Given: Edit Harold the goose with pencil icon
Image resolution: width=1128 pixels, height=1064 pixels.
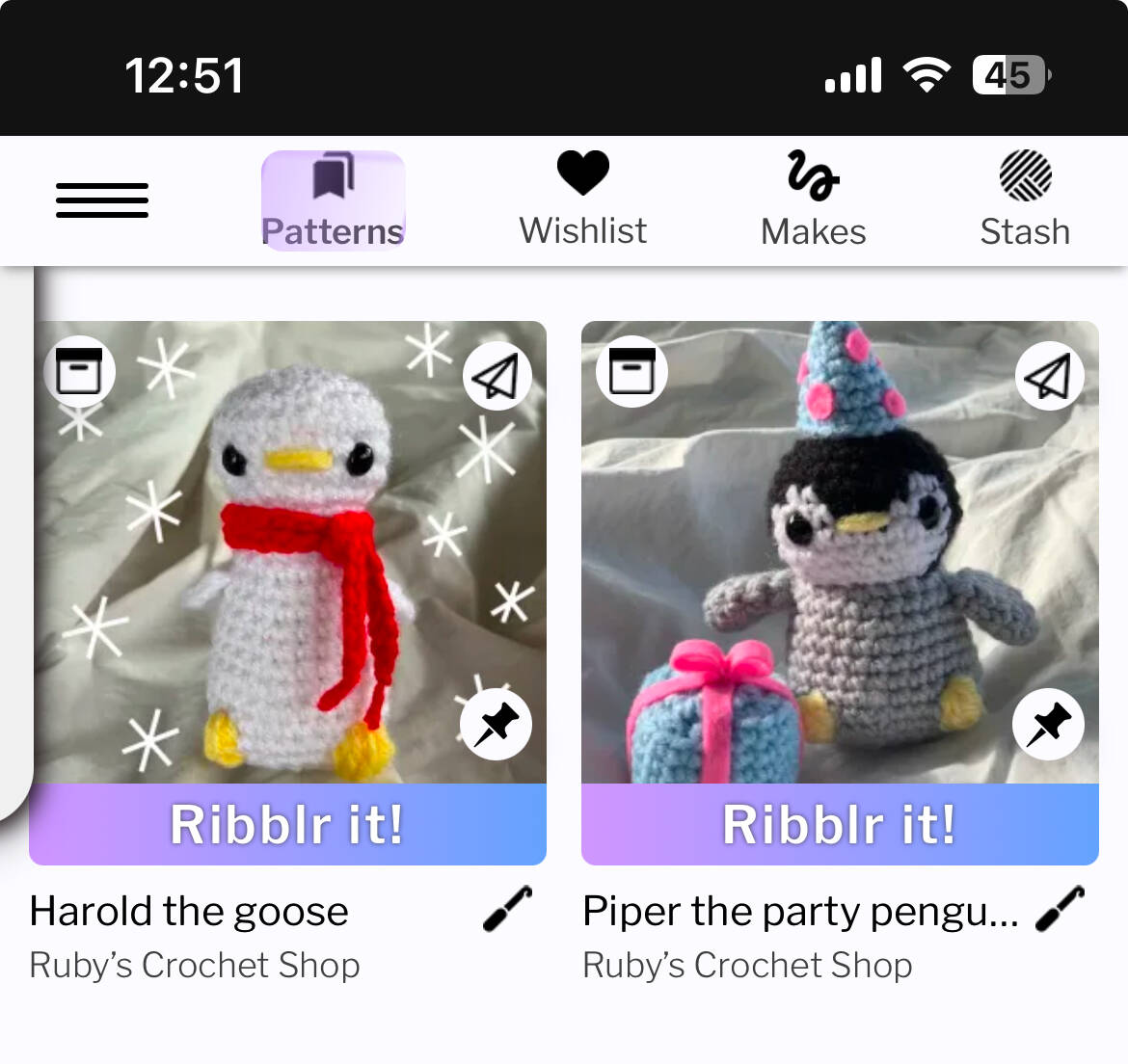Looking at the screenshot, I should point(507,909).
